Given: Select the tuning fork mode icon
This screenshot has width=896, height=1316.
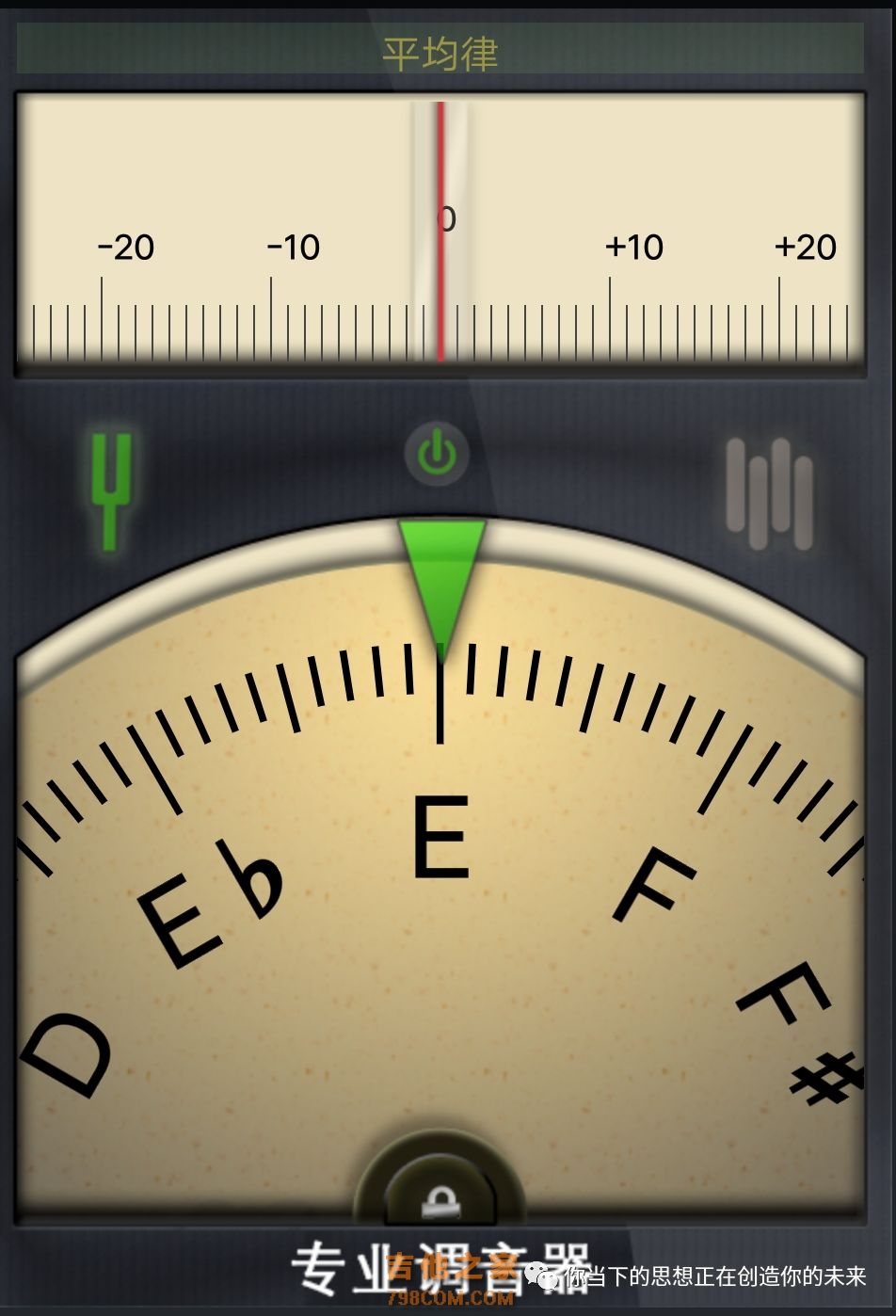Looking at the screenshot, I should point(111,491).
